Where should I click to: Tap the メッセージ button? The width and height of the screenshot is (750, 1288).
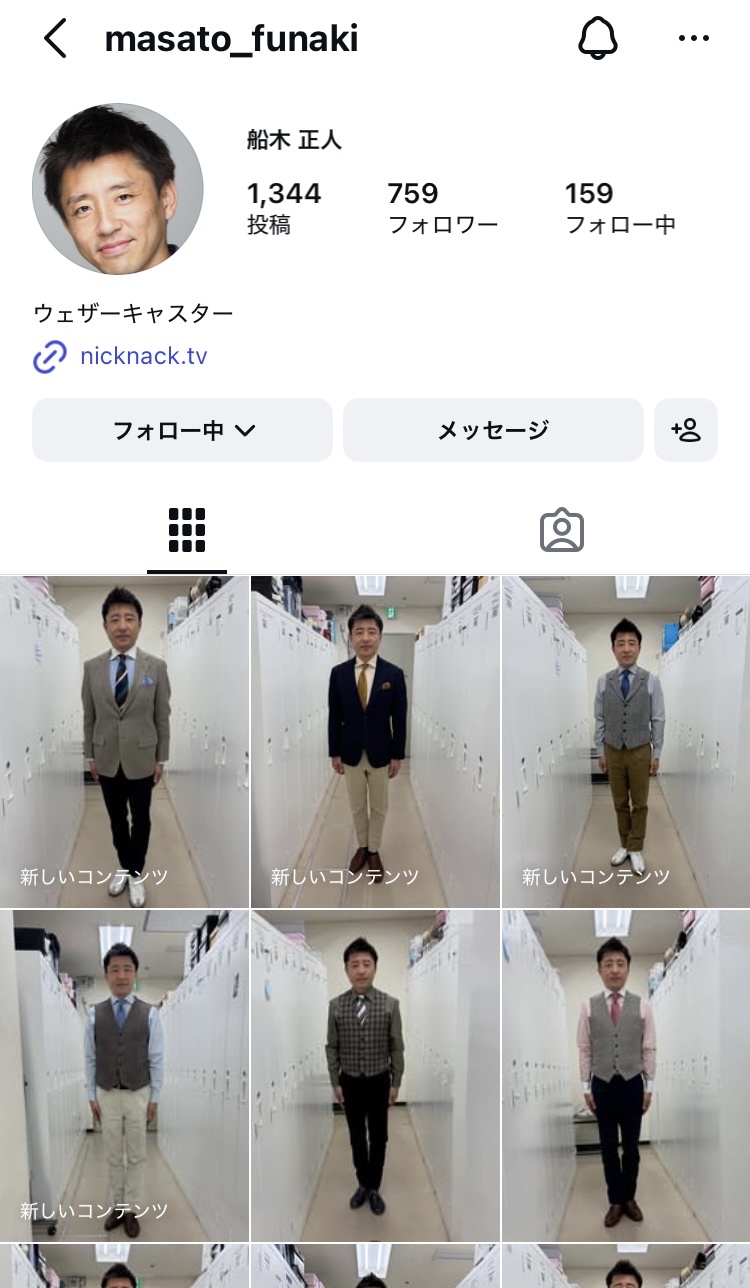click(x=493, y=430)
